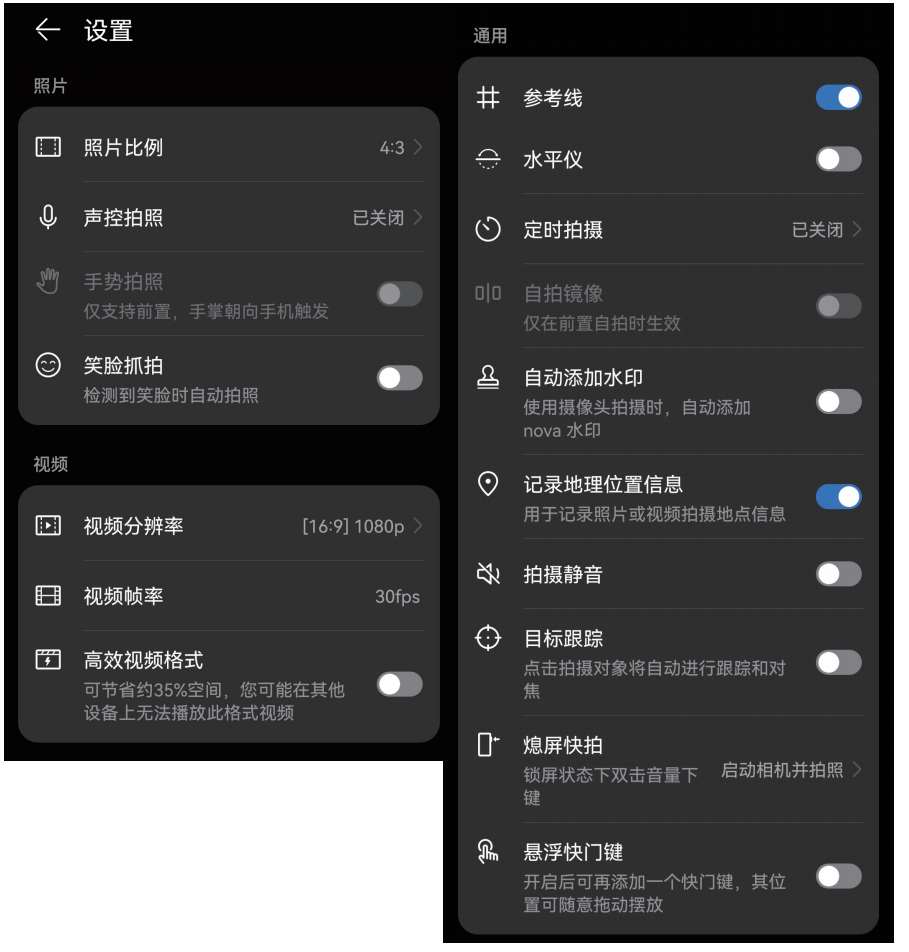Open 熄屏快拍 options
The image size is (909, 952).
coord(668,770)
